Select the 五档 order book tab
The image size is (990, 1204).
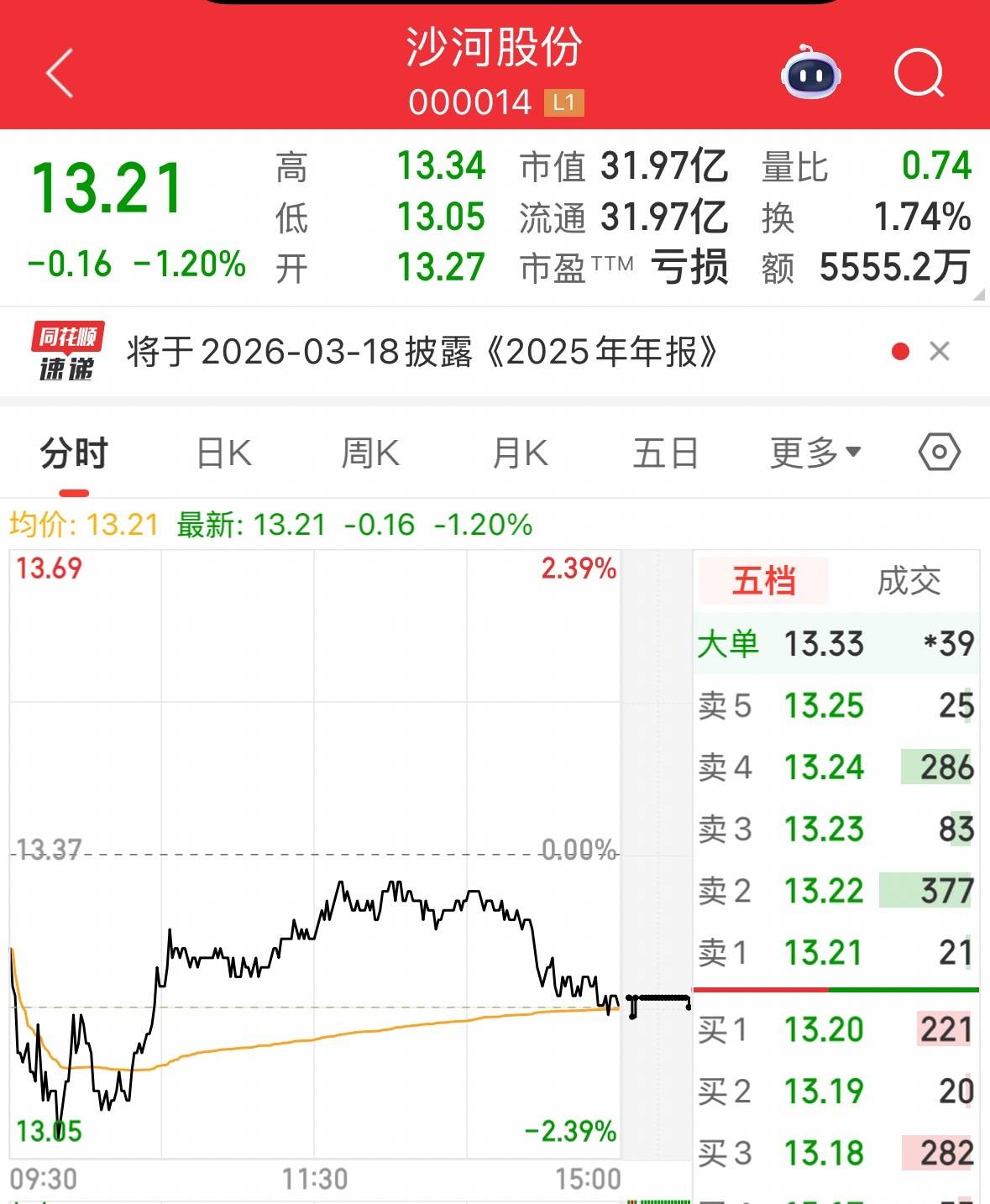coord(762,581)
